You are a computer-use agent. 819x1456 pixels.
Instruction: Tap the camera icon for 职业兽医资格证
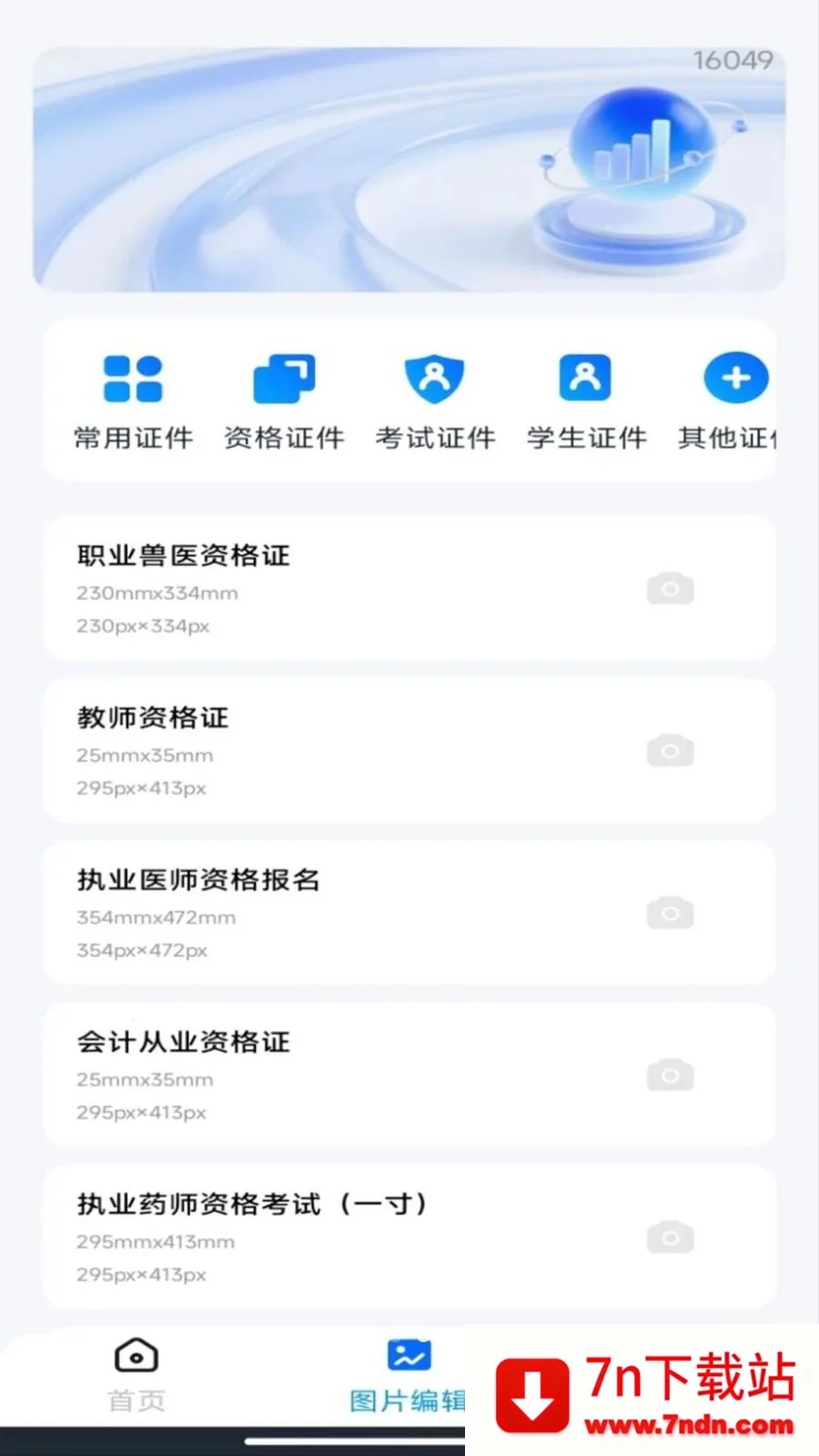tap(670, 589)
